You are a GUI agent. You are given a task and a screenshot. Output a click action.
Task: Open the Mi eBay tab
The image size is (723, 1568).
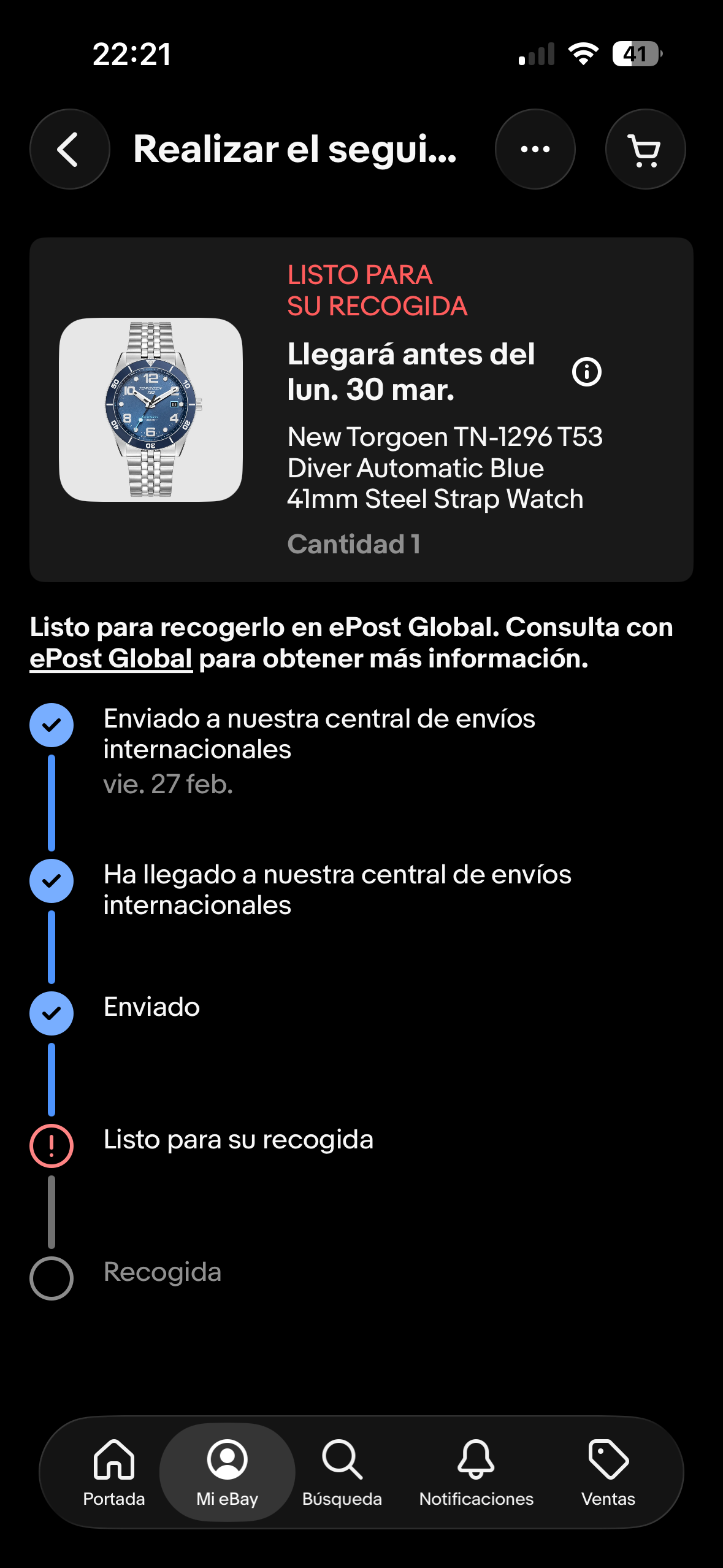[x=227, y=1472]
